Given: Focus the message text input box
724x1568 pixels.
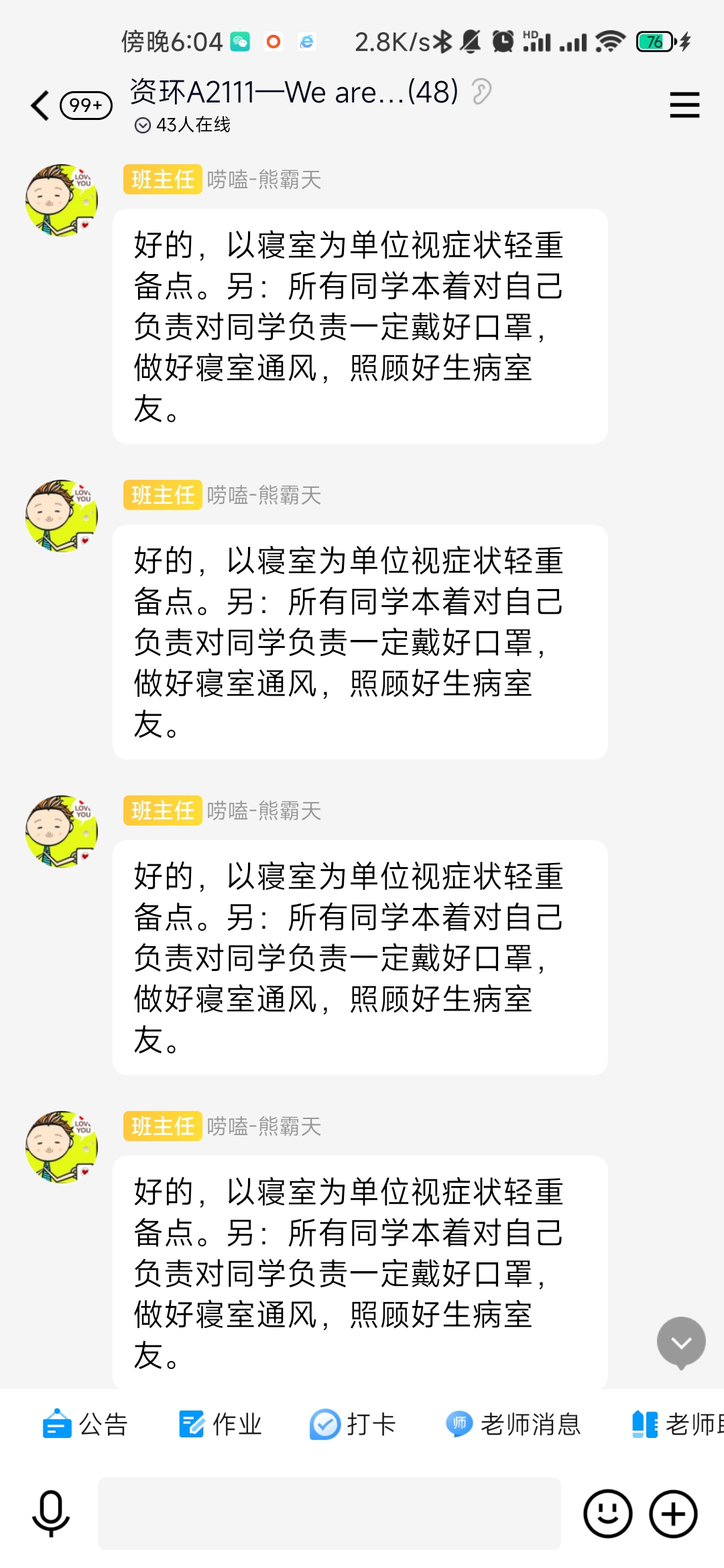Looking at the screenshot, I should pyautogui.click(x=328, y=1513).
